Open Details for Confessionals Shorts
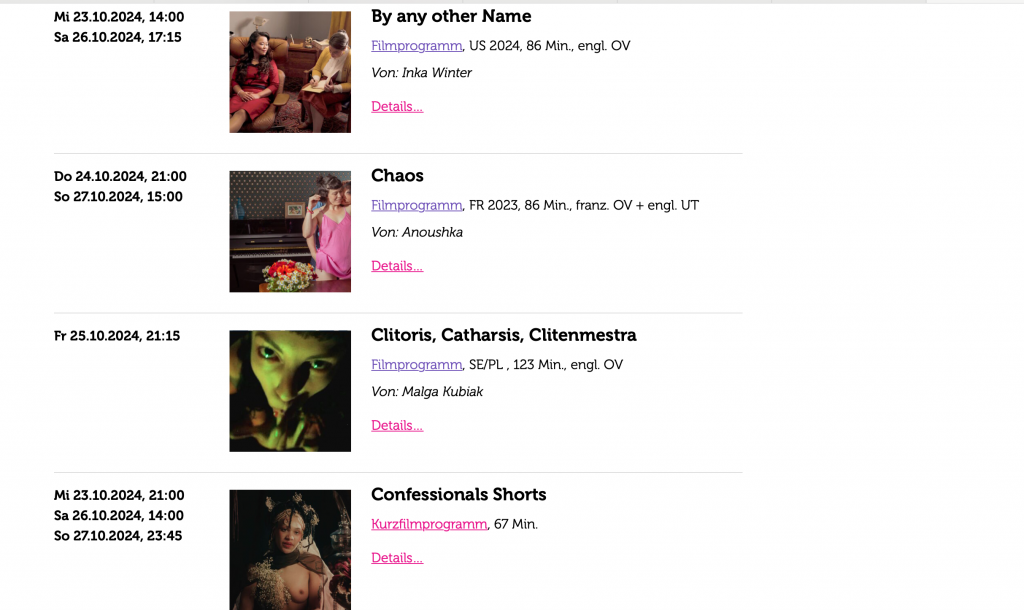1024x610 pixels. coord(397,558)
